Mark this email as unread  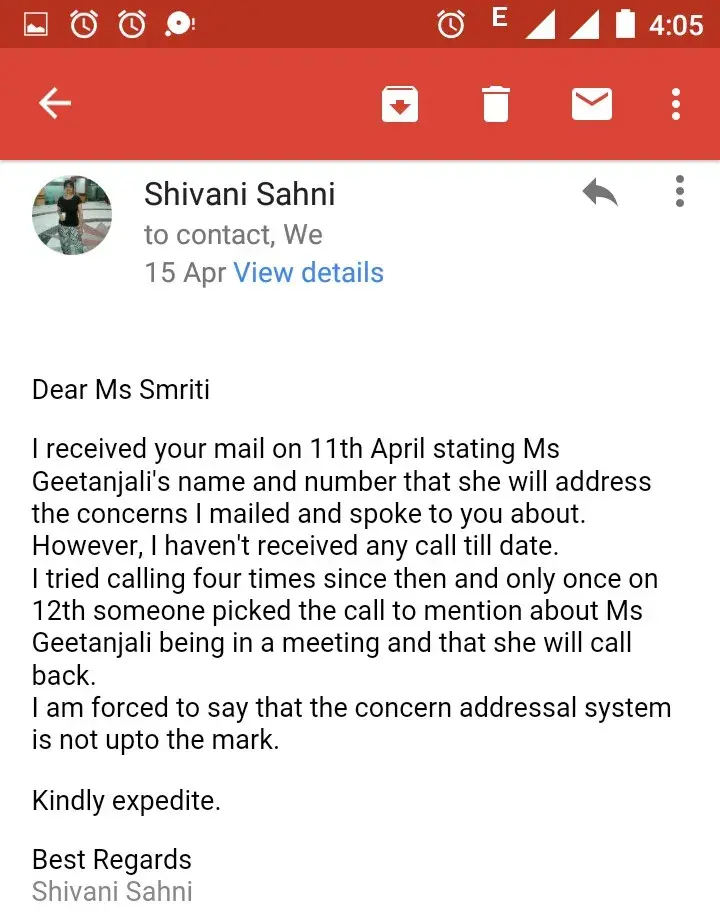(592, 104)
